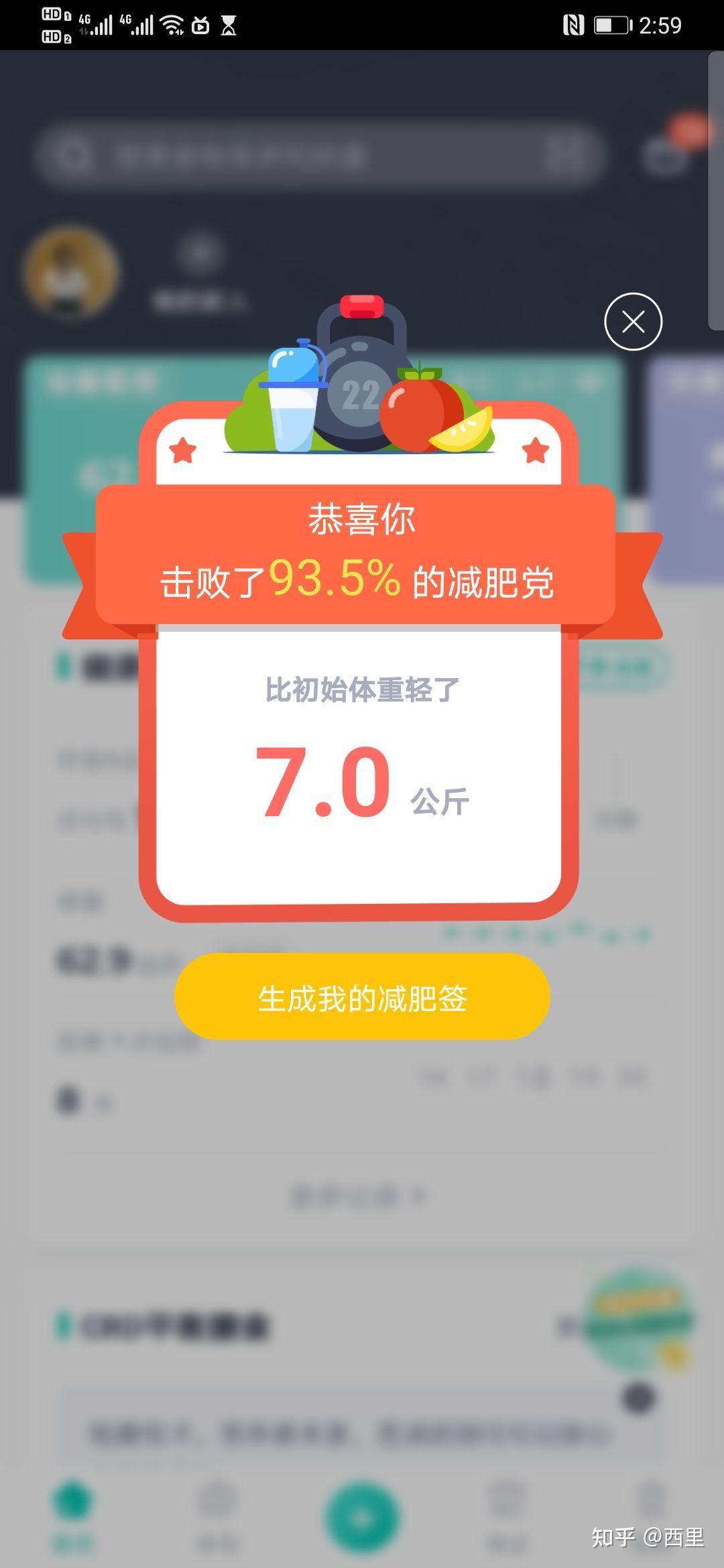
Task: Tap 生成我的减肥签 button
Action: coord(362,997)
